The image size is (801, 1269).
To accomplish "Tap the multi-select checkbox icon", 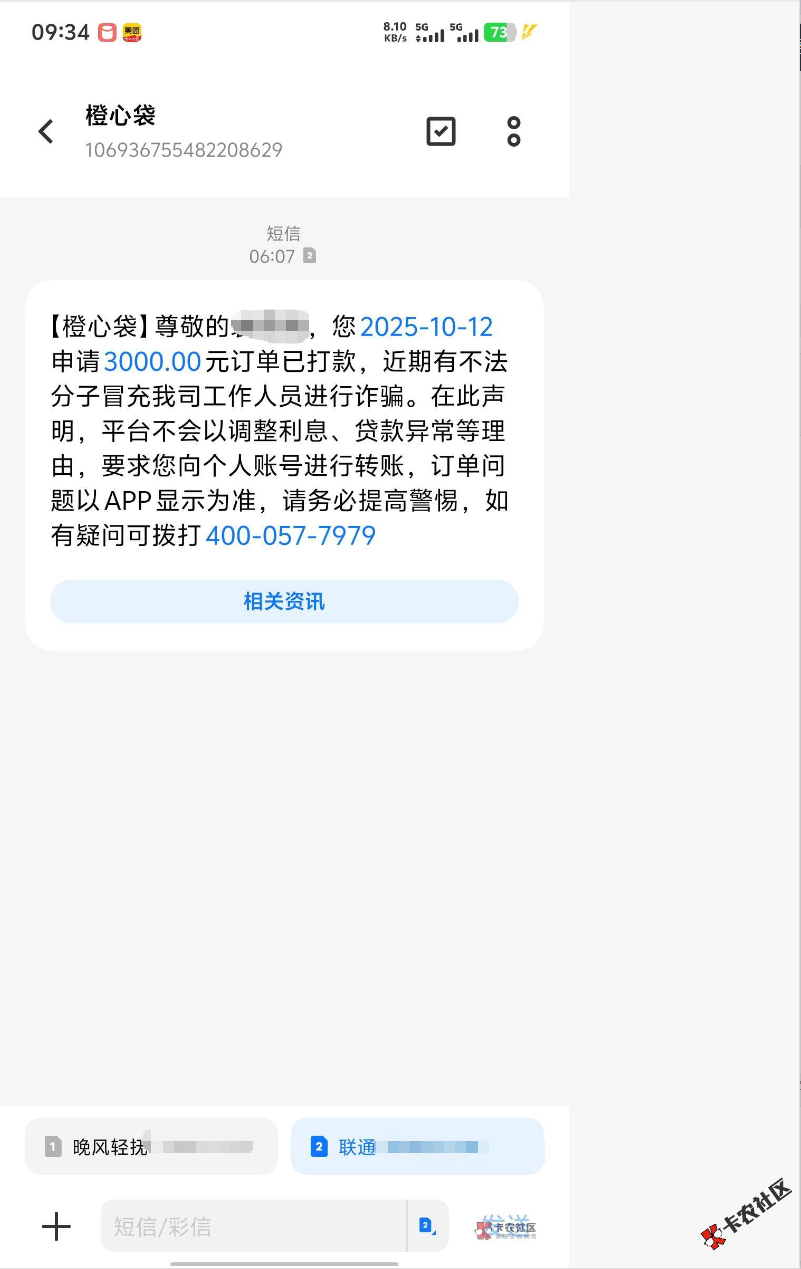I will click(441, 132).
